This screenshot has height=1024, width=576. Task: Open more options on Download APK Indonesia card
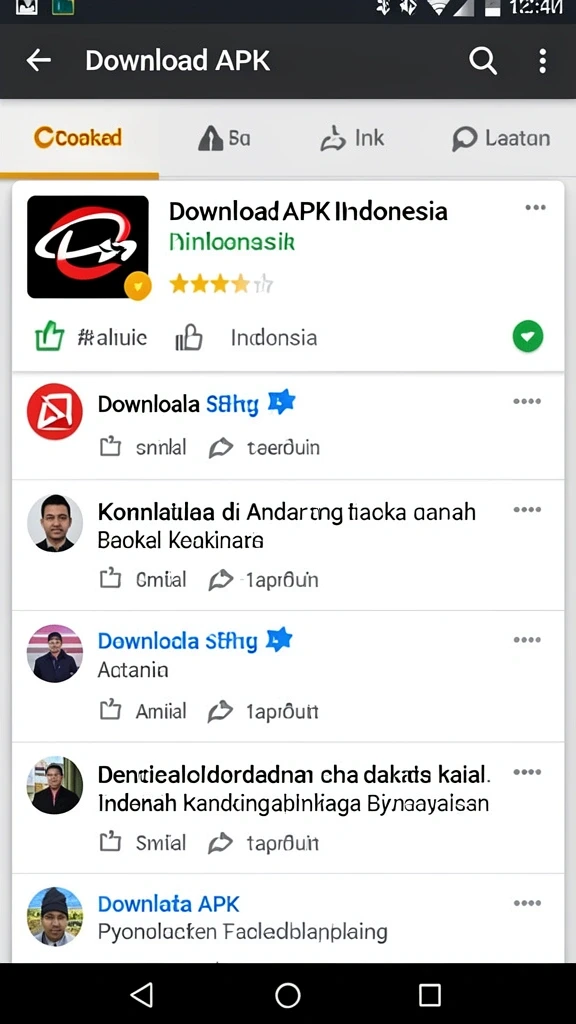(x=535, y=208)
